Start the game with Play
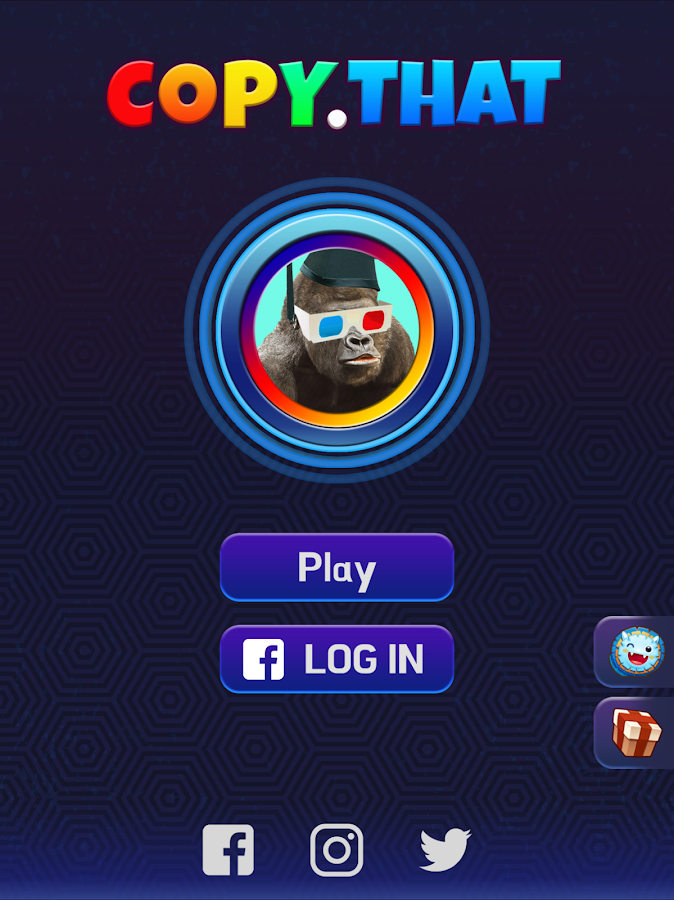674x900 pixels. 337,567
